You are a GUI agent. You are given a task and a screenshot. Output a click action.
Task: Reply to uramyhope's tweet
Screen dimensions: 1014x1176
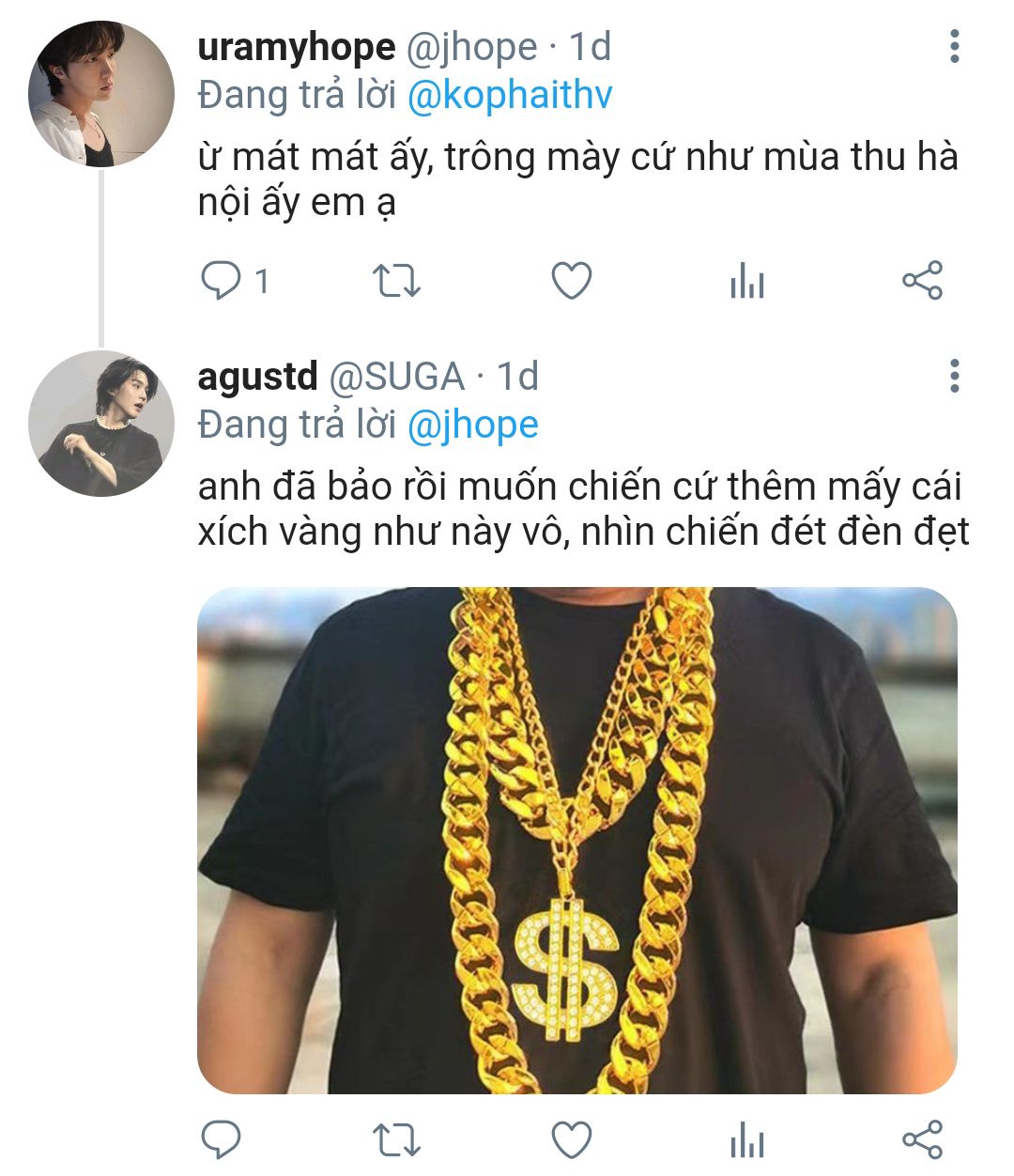(x=222, y=280)
